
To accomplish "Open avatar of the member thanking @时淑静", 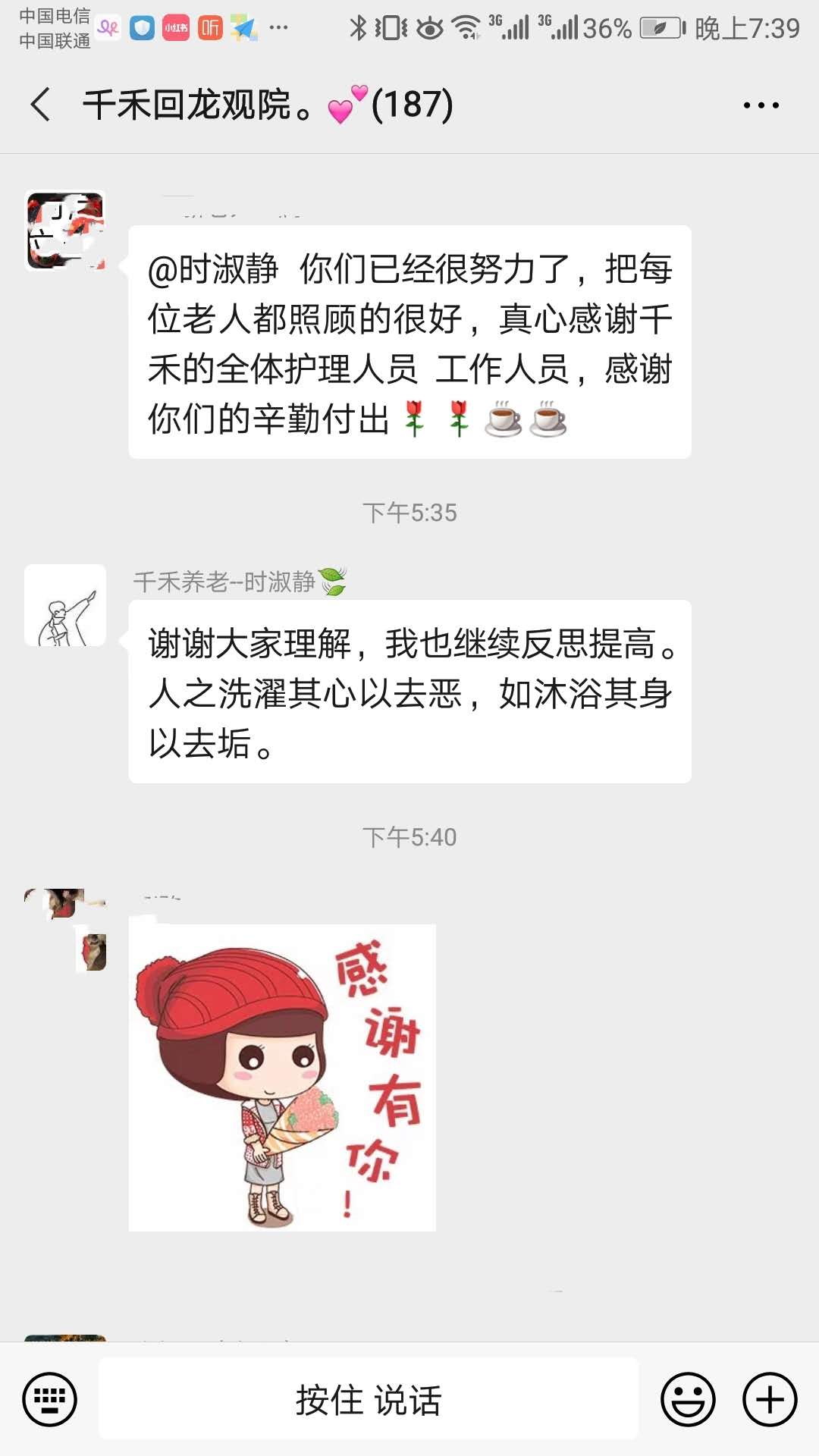I will click(65, 231).
